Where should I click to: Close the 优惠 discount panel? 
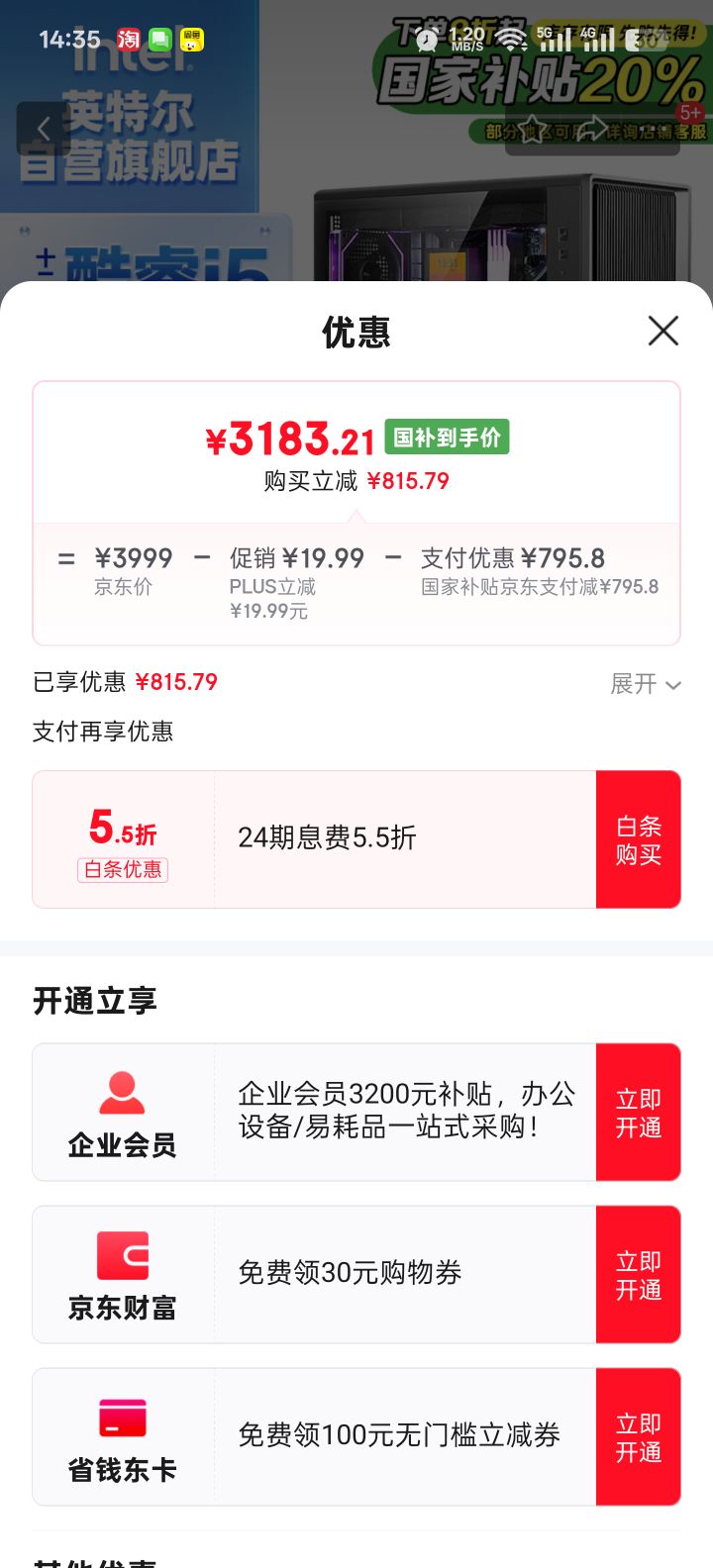[x=662, y=332]
